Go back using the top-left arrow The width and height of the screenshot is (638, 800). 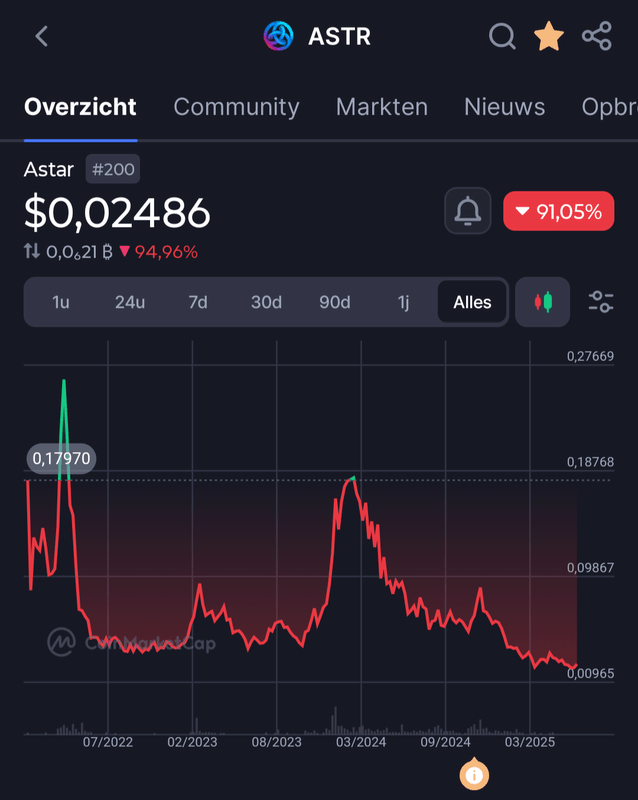click(x=41, y=37)
